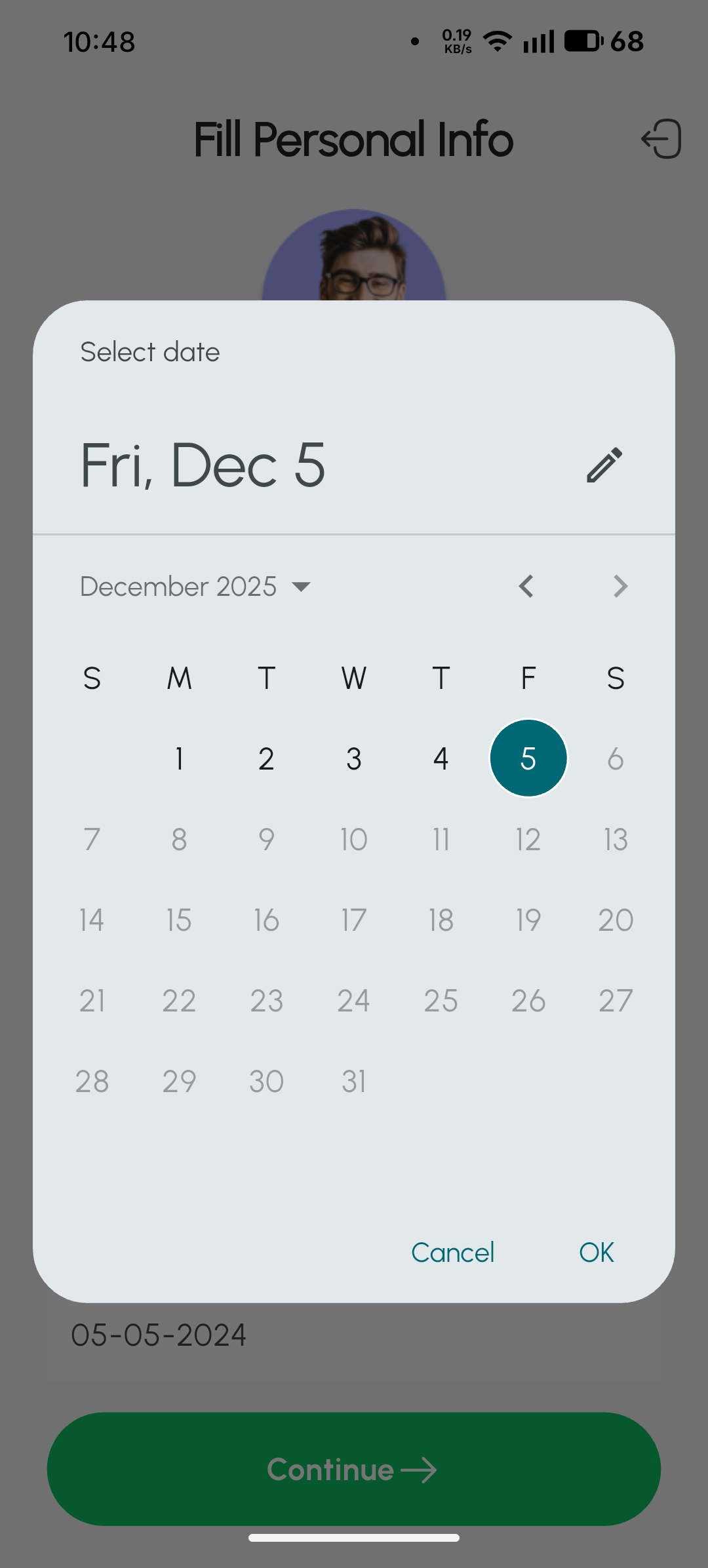Dismiss the dialog with Cancel
The width and height of the screenshot is (708, 1568).
click(x=453, y=1252)
